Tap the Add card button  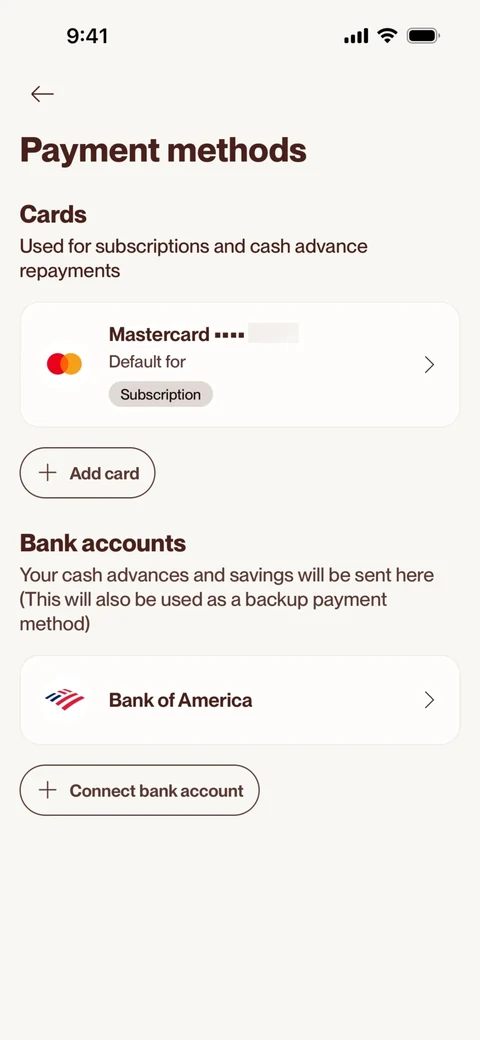(x=88, y=473)
